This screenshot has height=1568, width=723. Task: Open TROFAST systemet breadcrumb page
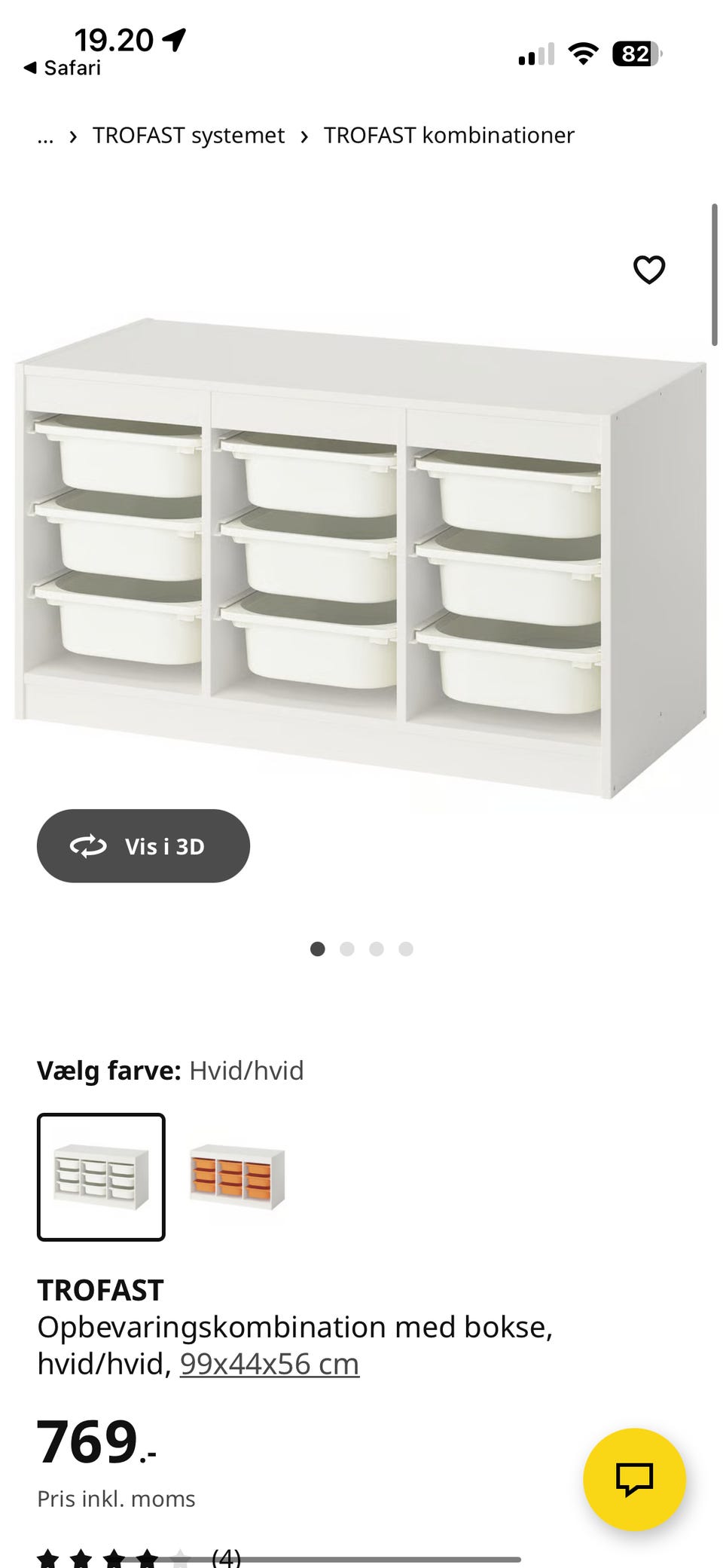[188, 136]
